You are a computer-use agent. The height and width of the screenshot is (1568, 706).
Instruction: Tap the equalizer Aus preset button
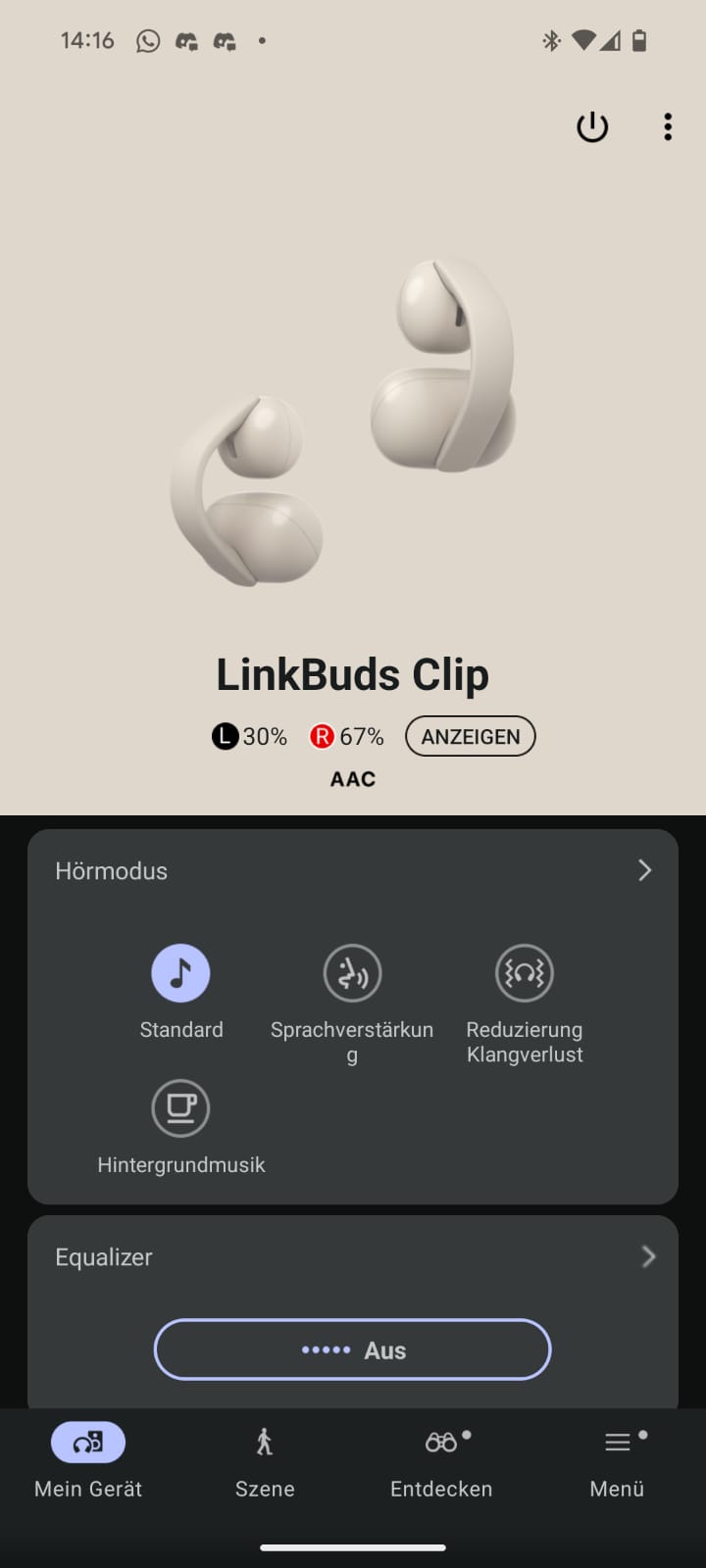coord(352,1349)
